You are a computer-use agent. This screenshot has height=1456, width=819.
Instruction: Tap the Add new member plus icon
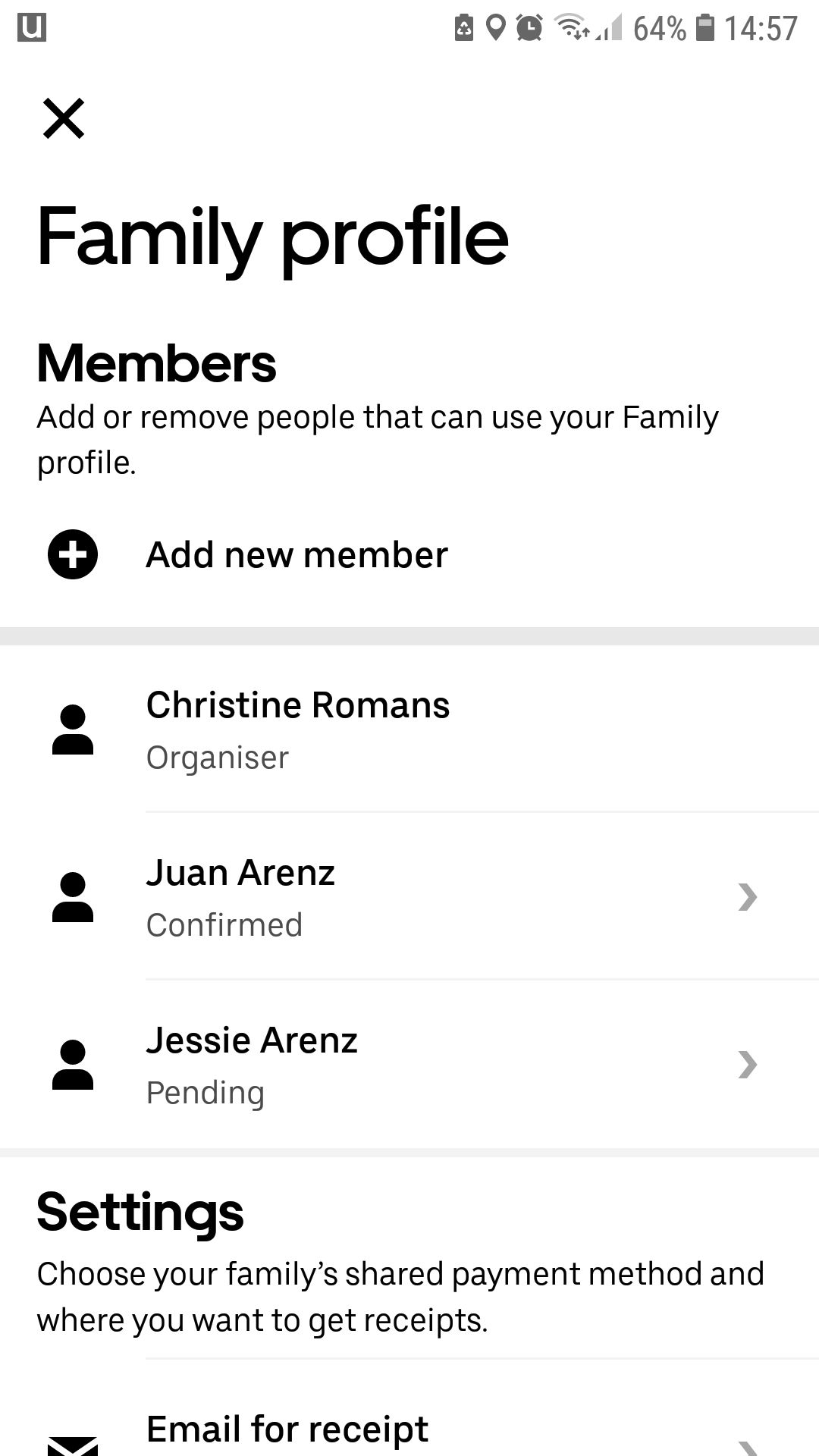coord(72,554)
